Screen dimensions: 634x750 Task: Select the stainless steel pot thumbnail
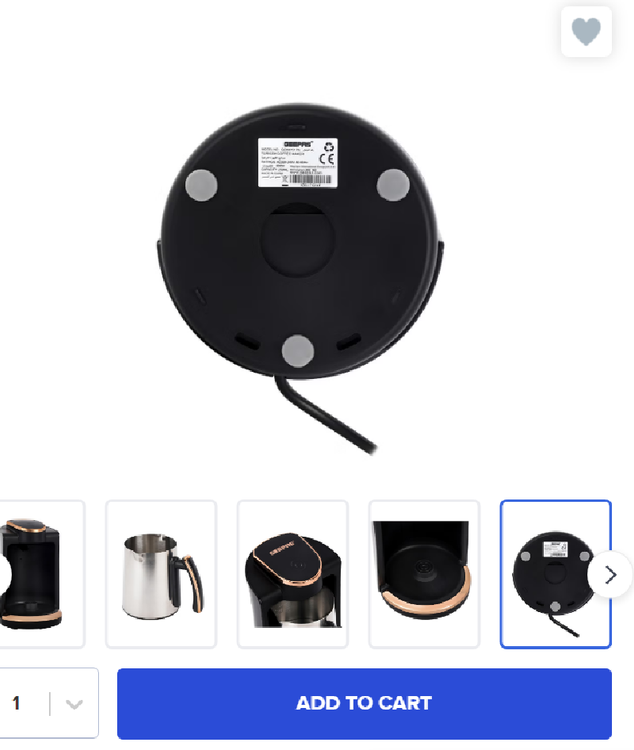click(x=161, y=574)
